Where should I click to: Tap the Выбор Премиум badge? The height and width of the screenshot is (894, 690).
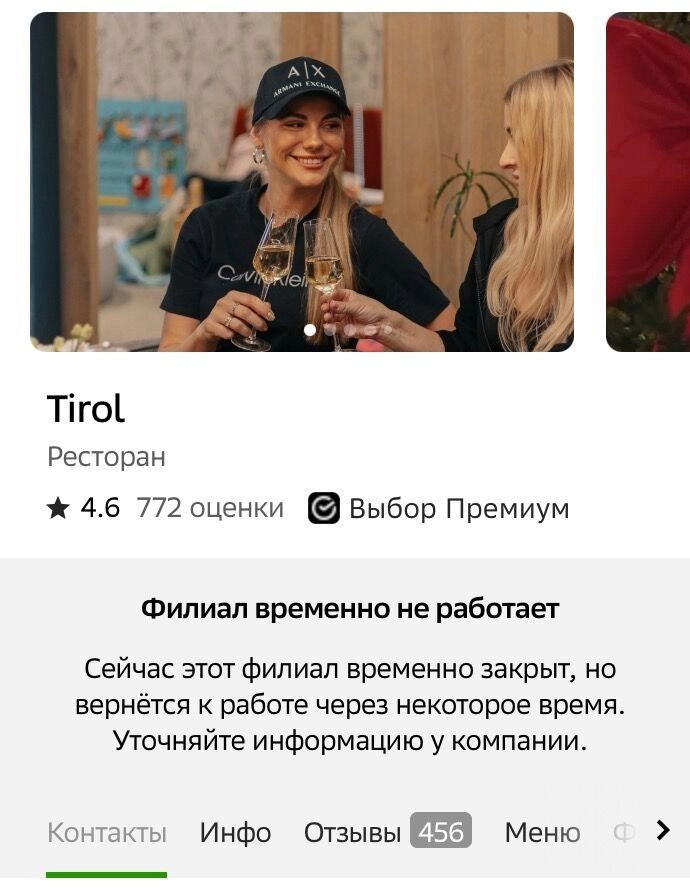pos(438,508)
